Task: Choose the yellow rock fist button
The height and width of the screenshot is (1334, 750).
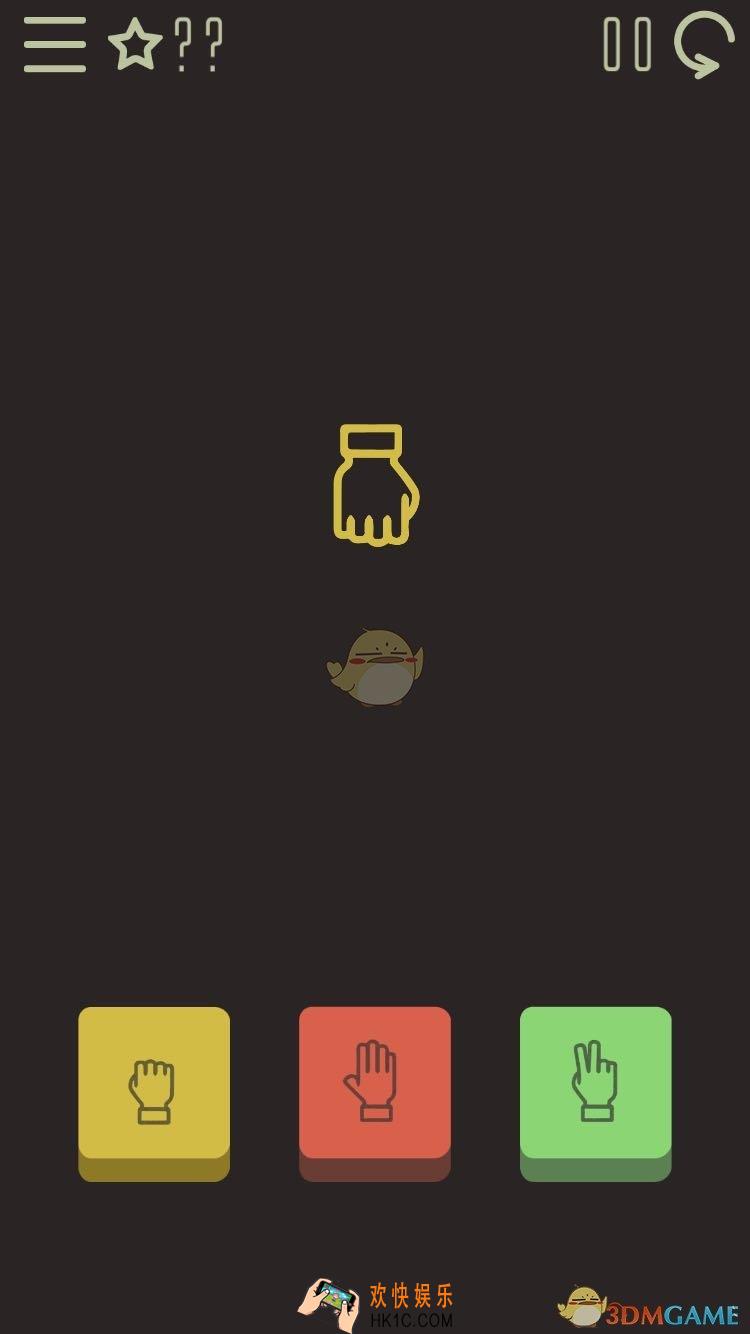Action: (154, 1086)
